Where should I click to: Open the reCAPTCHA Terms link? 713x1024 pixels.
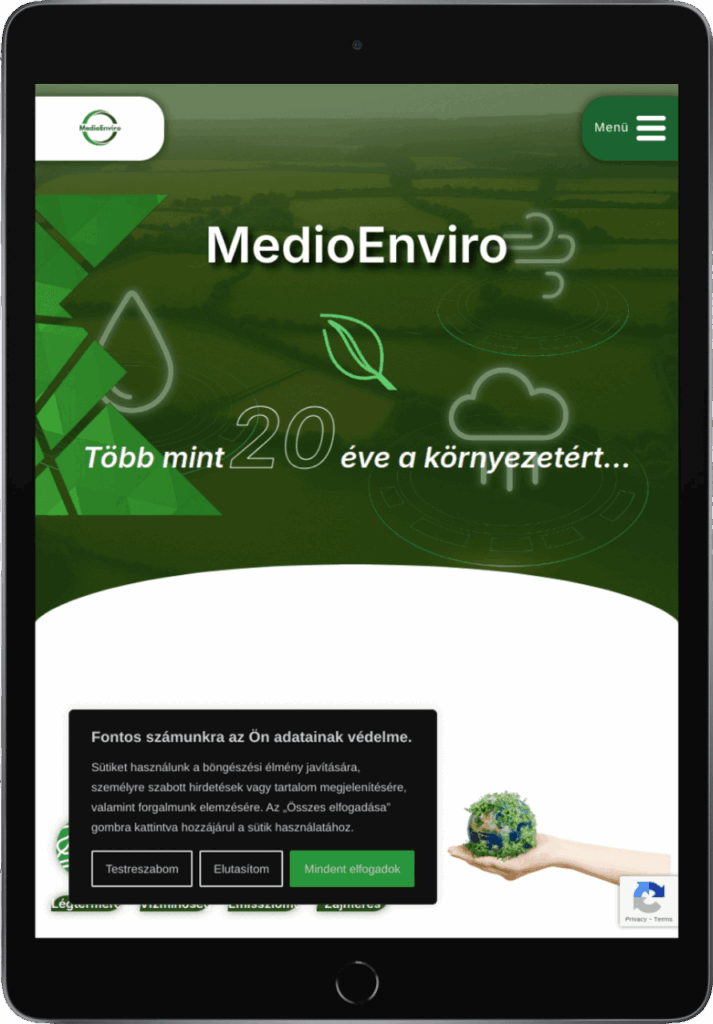pyautogui.click(x=663, y=918)
